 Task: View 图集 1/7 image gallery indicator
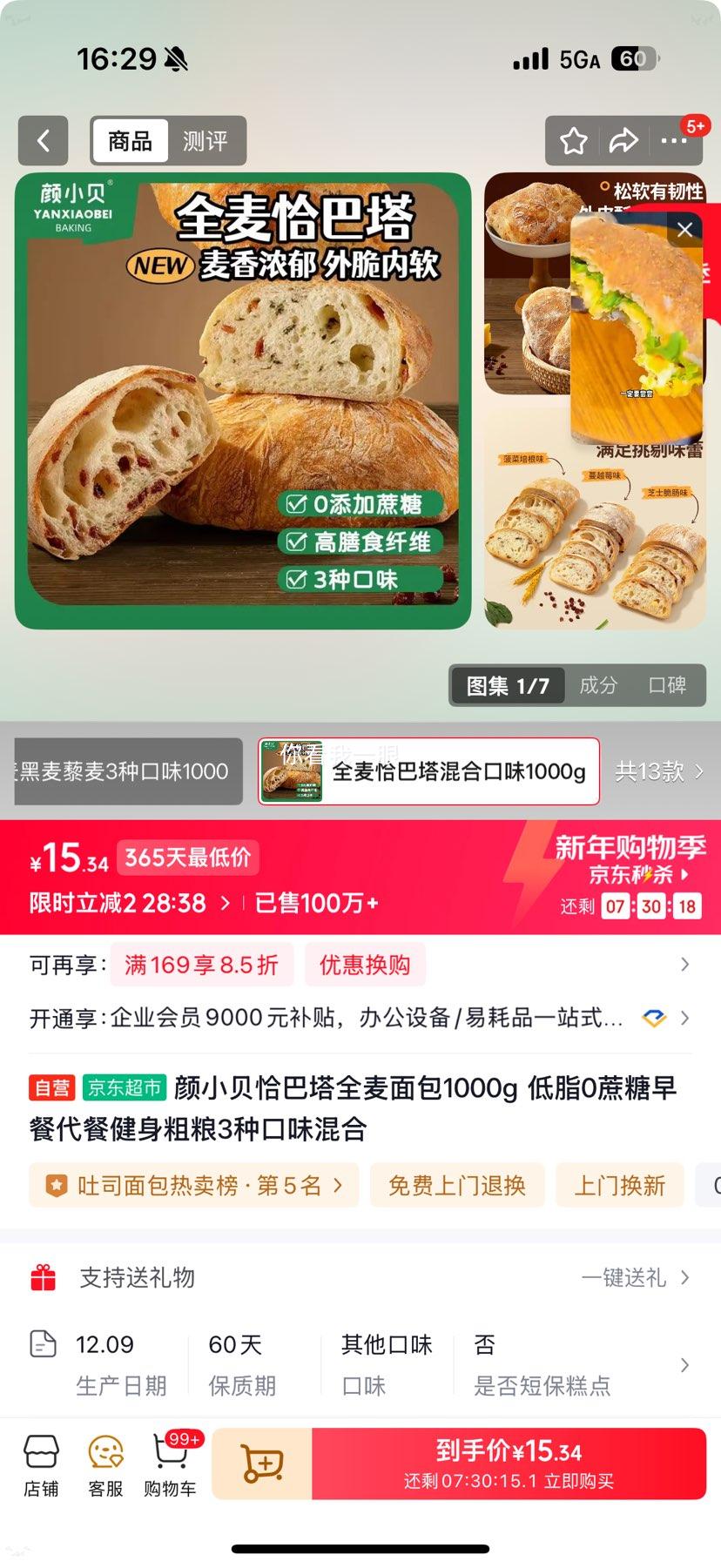(506, 685)
